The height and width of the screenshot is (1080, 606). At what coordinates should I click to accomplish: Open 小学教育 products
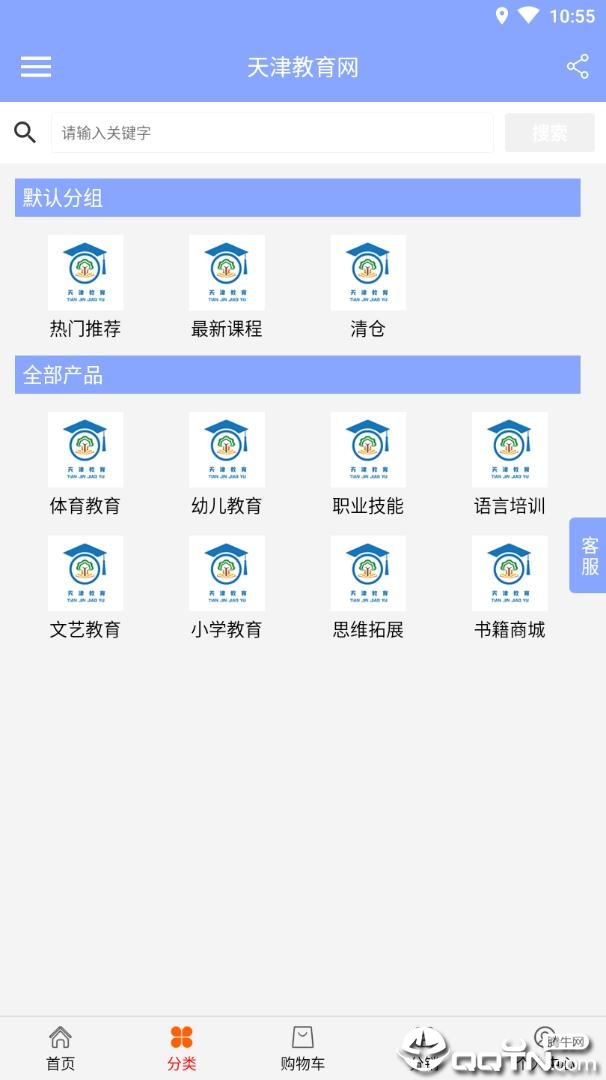(x=227, y=587)
